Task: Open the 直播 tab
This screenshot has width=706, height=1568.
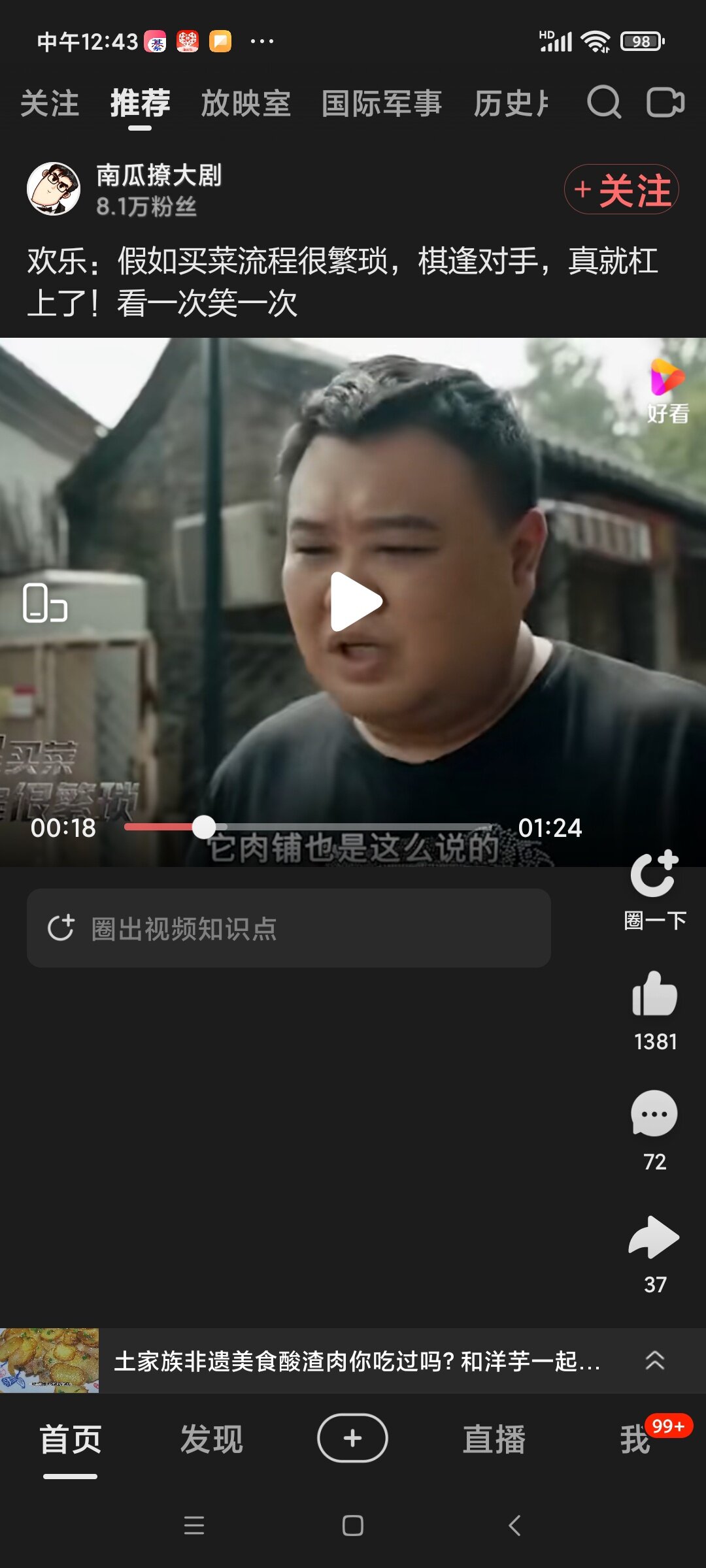Action: pyautogui.click(x=494, y=1439)
